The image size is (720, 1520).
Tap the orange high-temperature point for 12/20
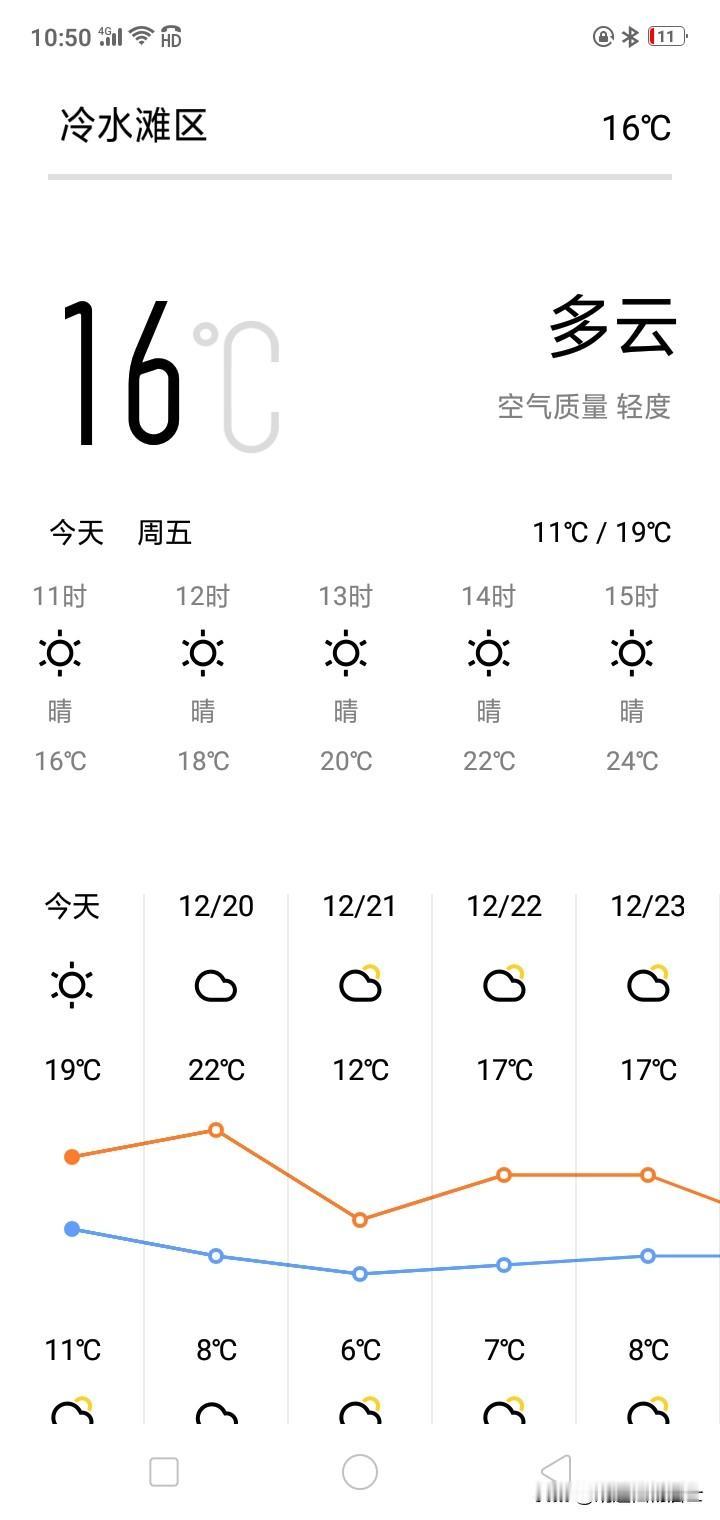(x=215, y=1130)
